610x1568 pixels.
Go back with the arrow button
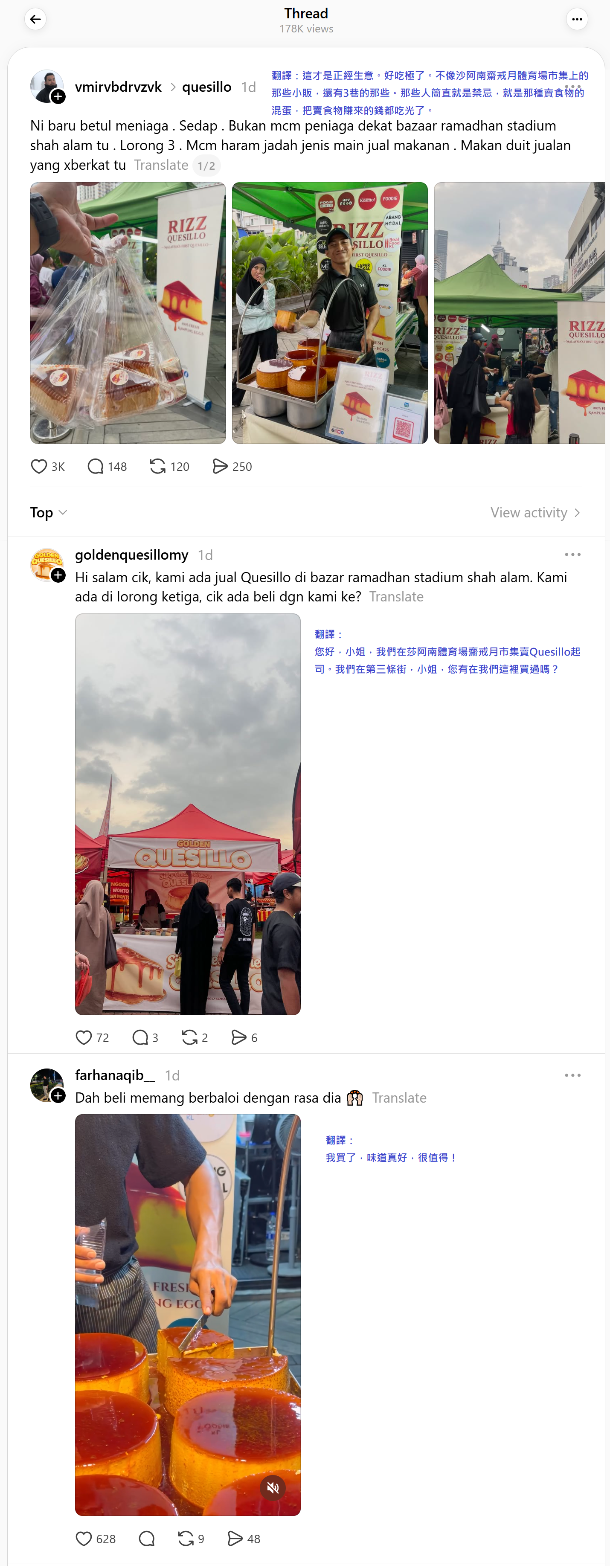click(x=35, y=20)
